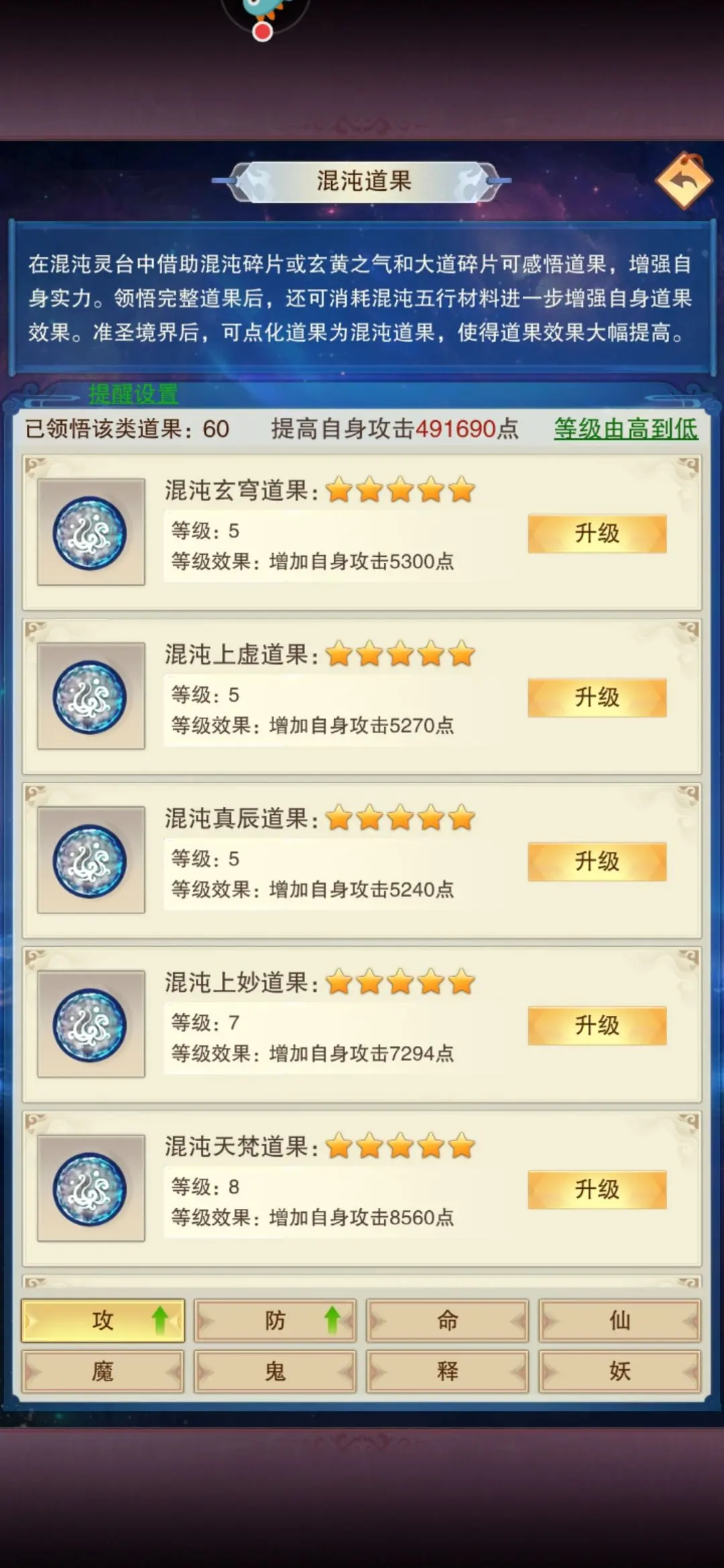Toggle the 等级由高到低 sorting link

625,429
